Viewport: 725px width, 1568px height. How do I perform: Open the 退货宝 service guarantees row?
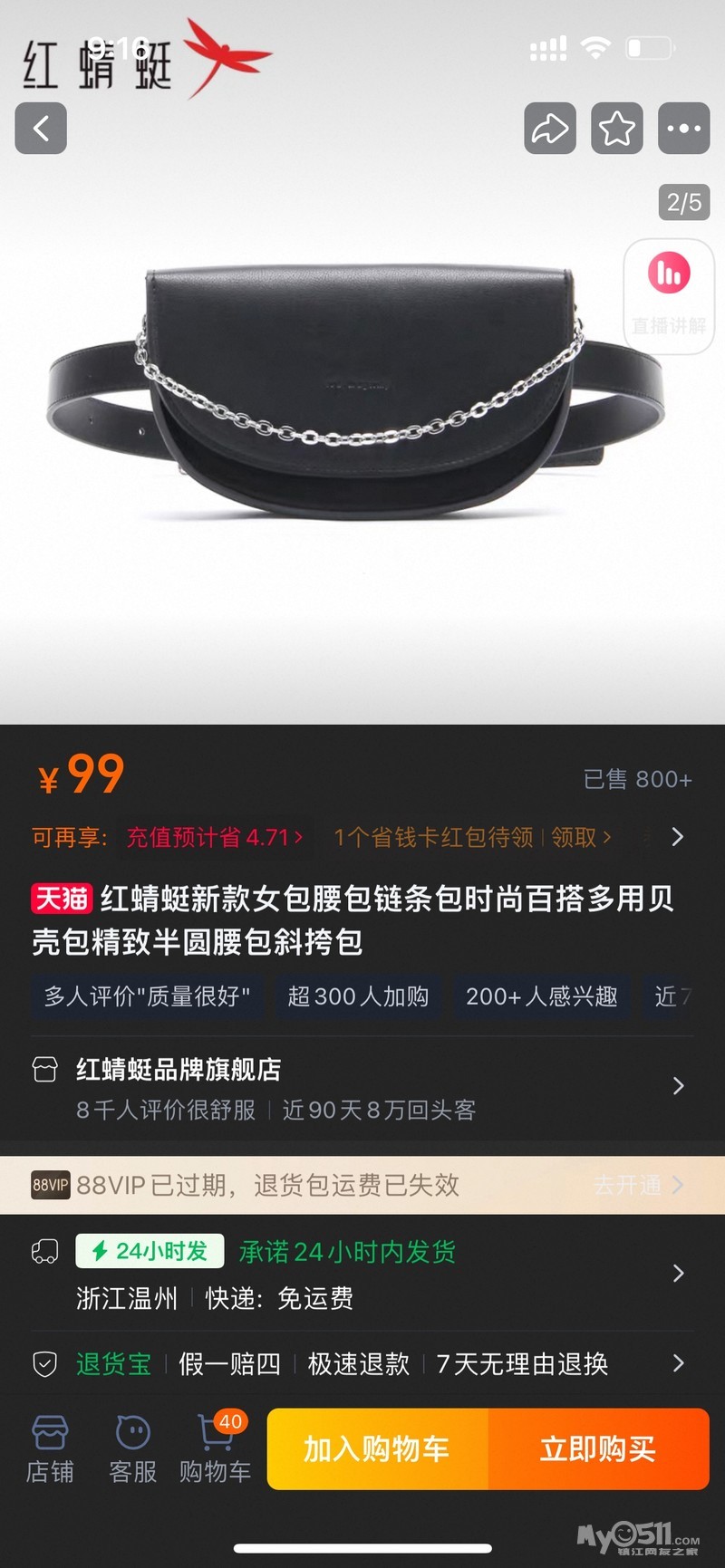click(x=362, y=1363)
